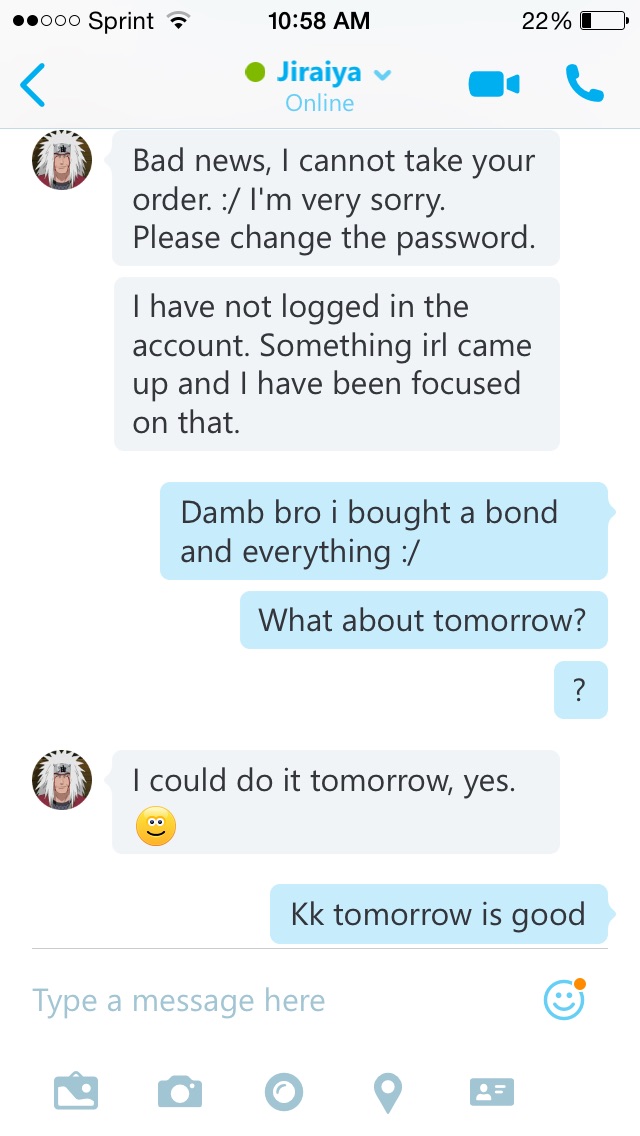Record a video message
The height and width of the screenshot is (1136, 640).
click(x=283, y=1092)
